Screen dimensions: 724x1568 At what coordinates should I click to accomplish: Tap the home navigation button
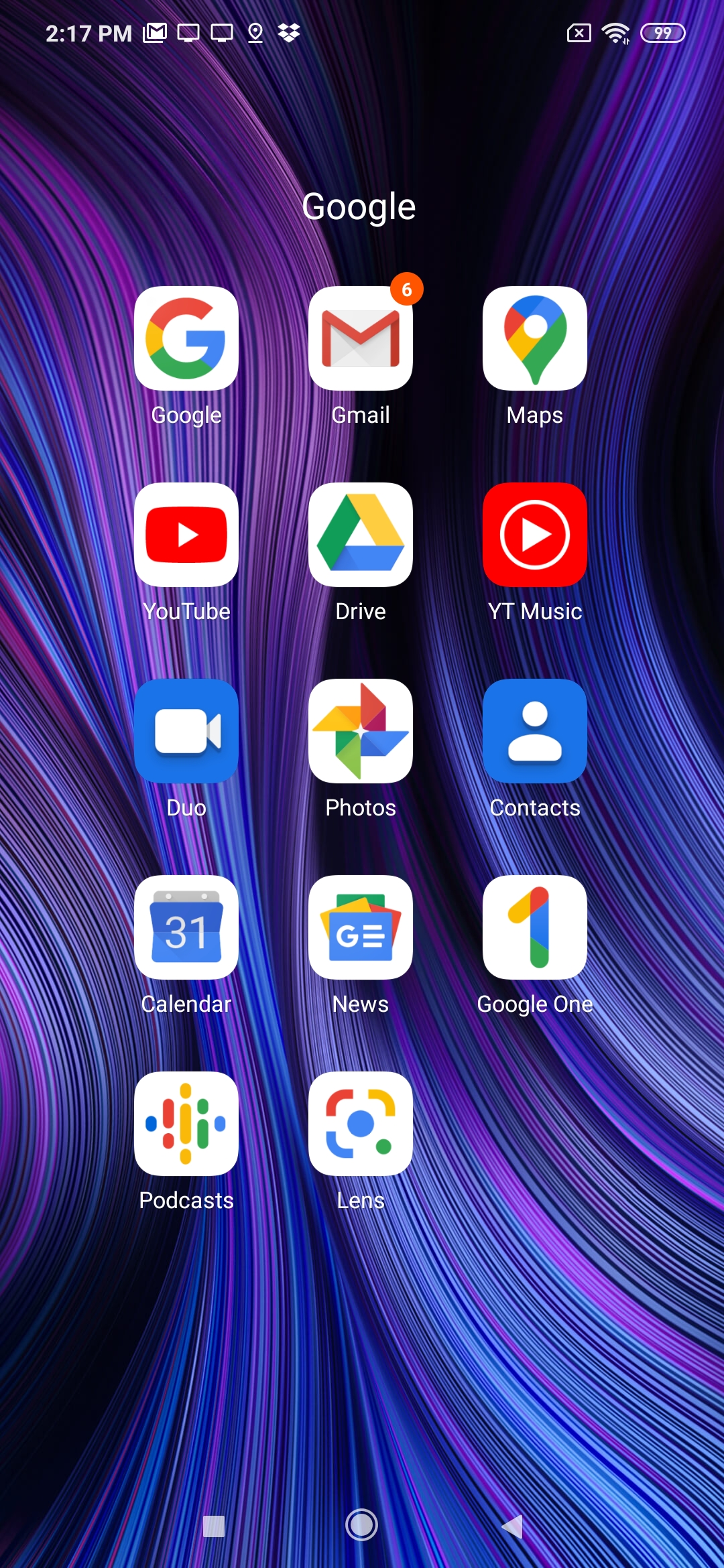pos(361,1525)
